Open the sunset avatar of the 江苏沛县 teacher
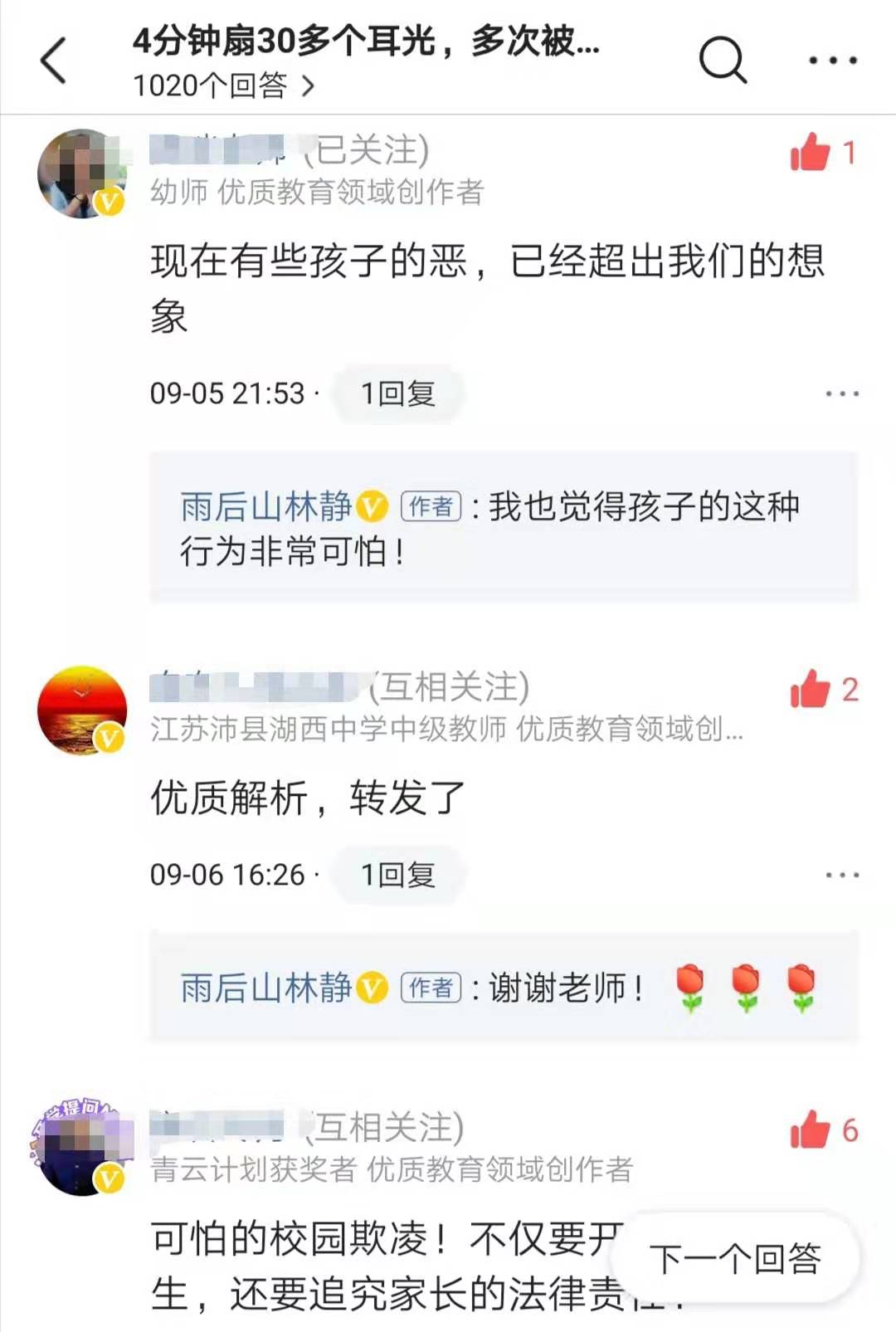This screenshot has height=1332, width=896. 83,710
